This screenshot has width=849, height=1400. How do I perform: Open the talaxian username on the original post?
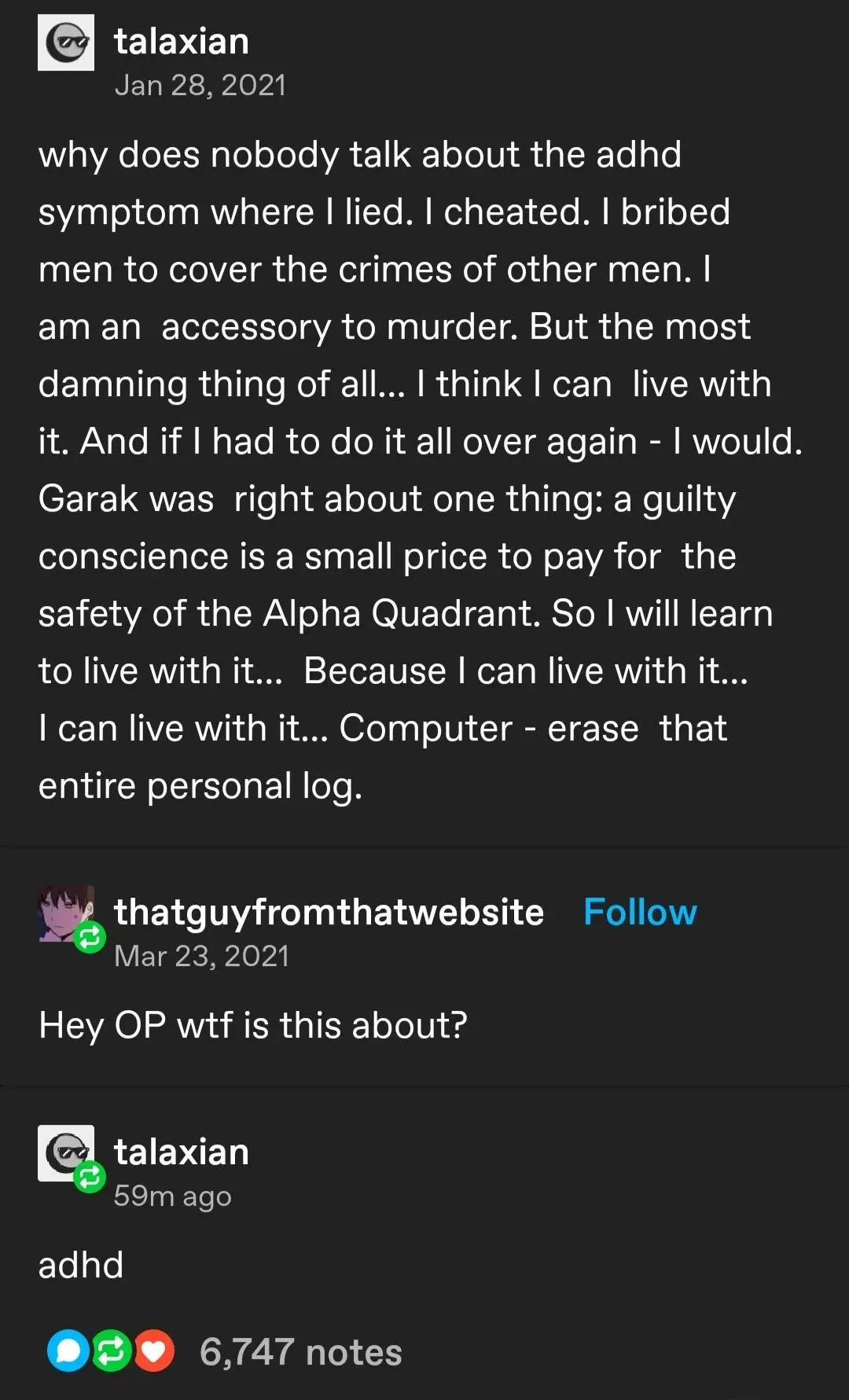click(181, 42)
